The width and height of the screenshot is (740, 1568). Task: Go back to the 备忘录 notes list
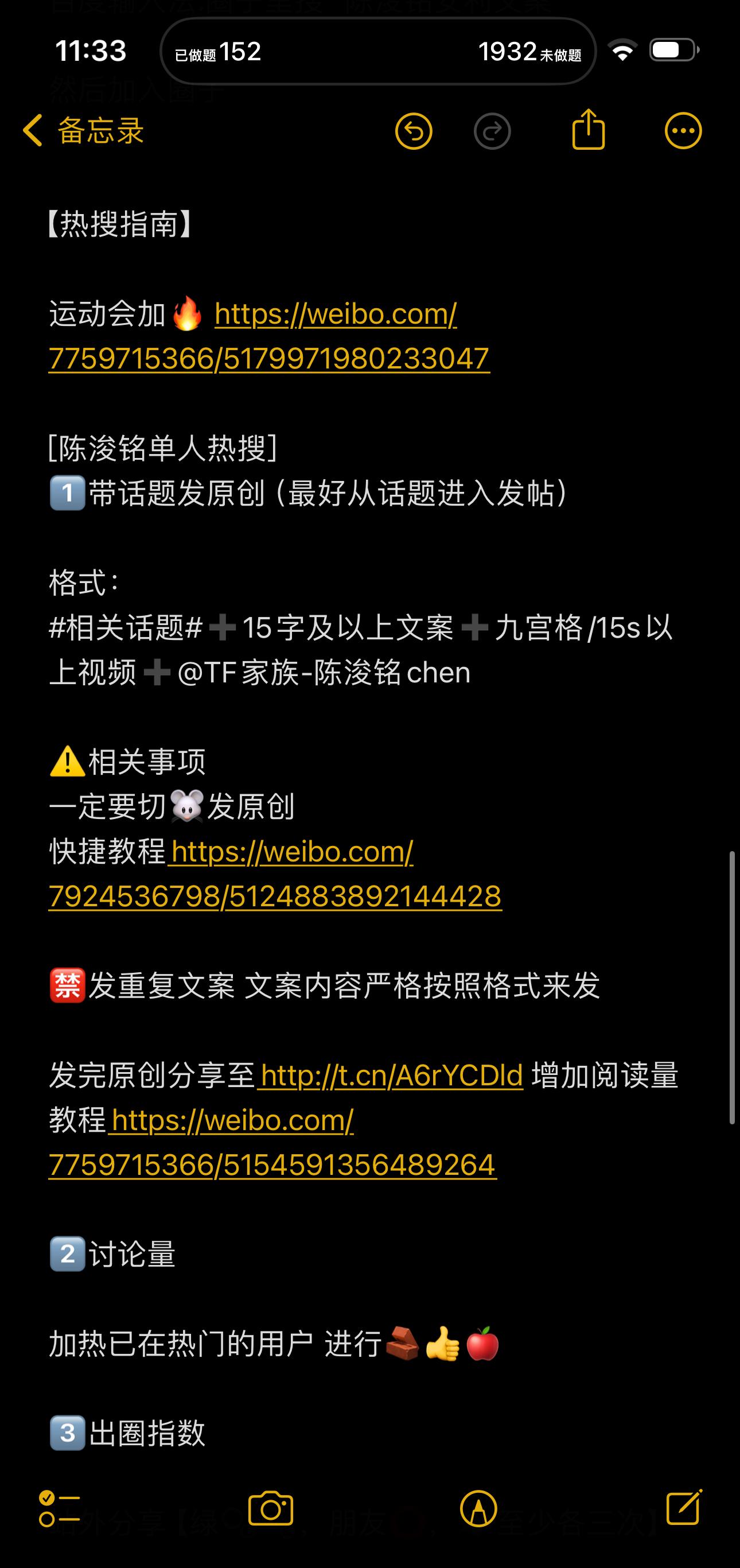pyautogui.click(x=83, y=131)
